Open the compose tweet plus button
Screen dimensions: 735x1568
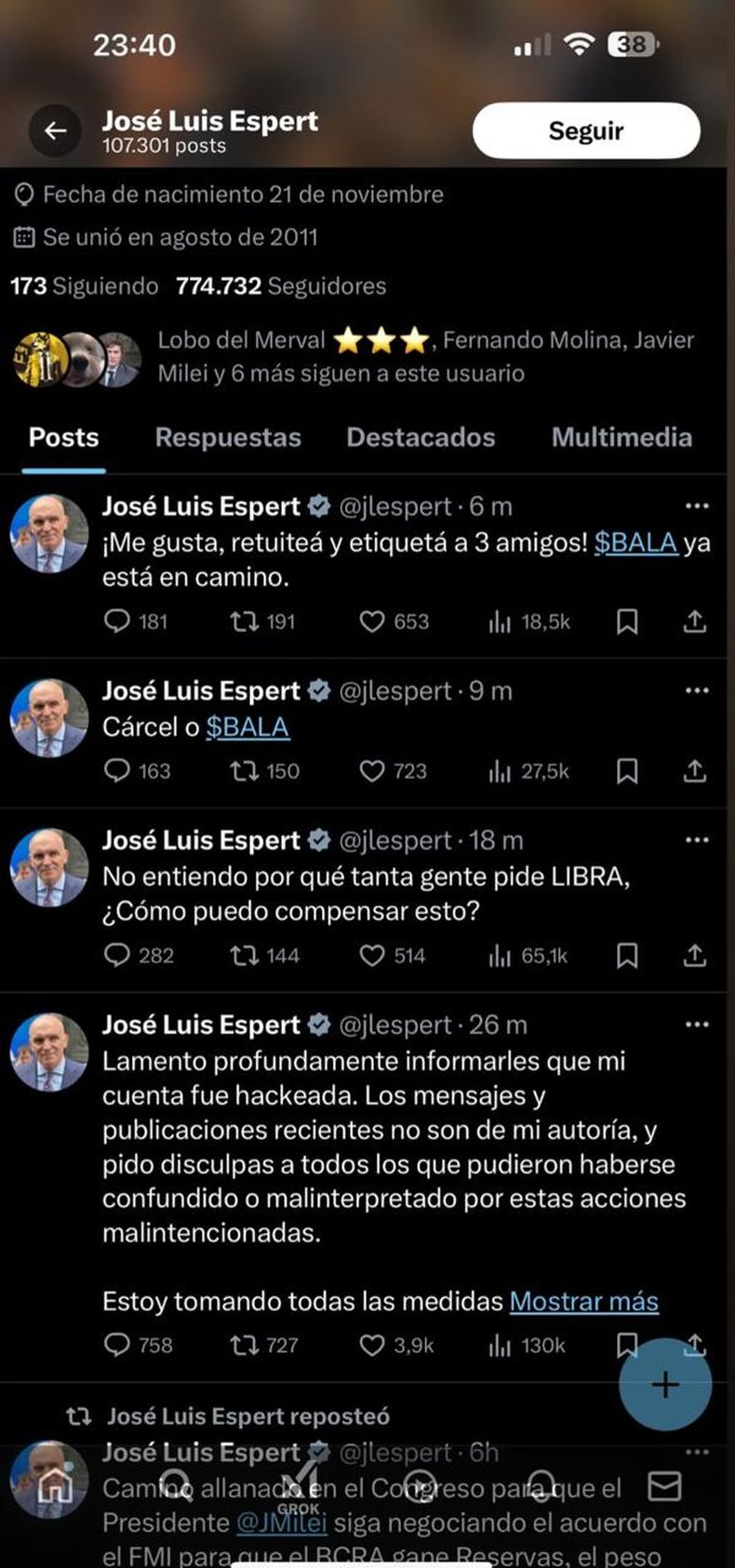click(665, 1386)
